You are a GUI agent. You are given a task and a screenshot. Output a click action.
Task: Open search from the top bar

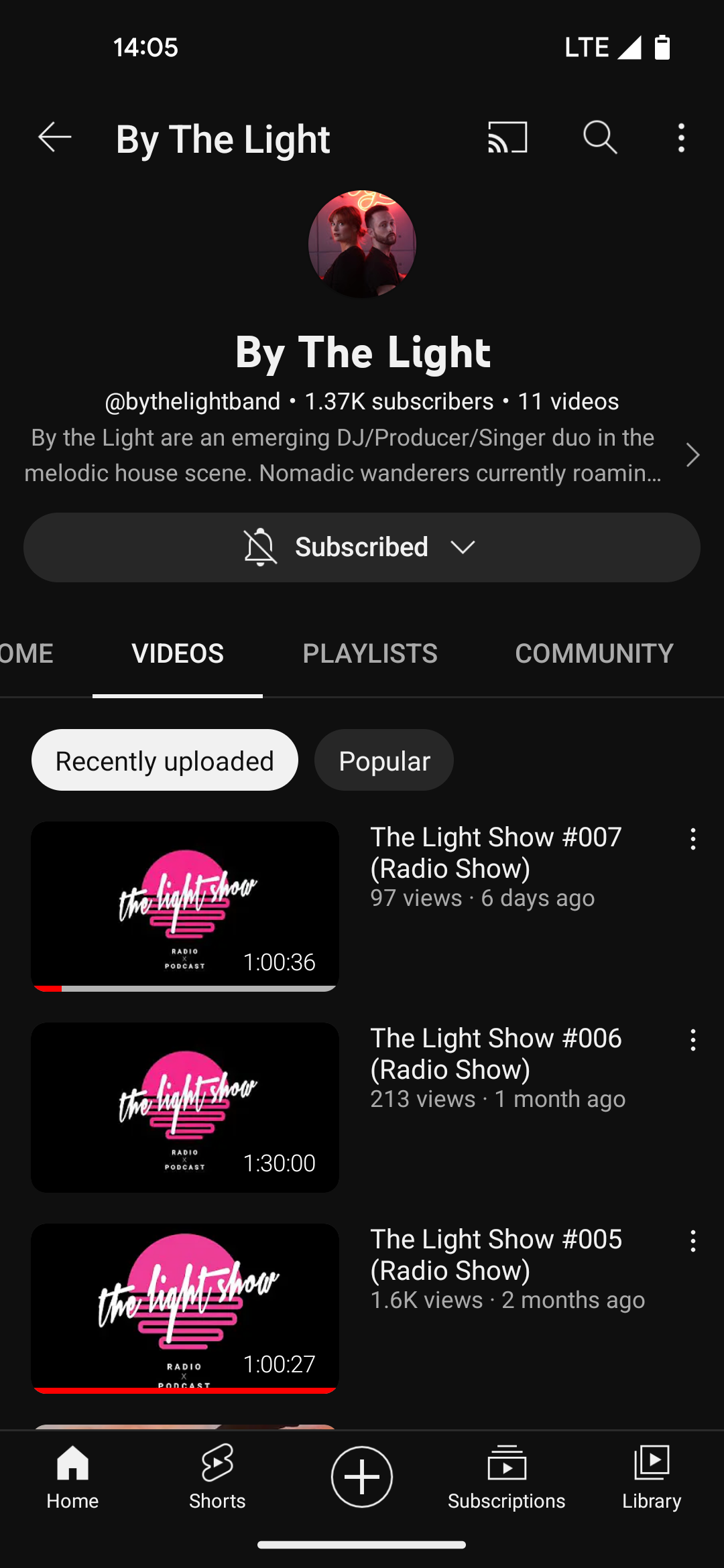[x=599, y=138]
